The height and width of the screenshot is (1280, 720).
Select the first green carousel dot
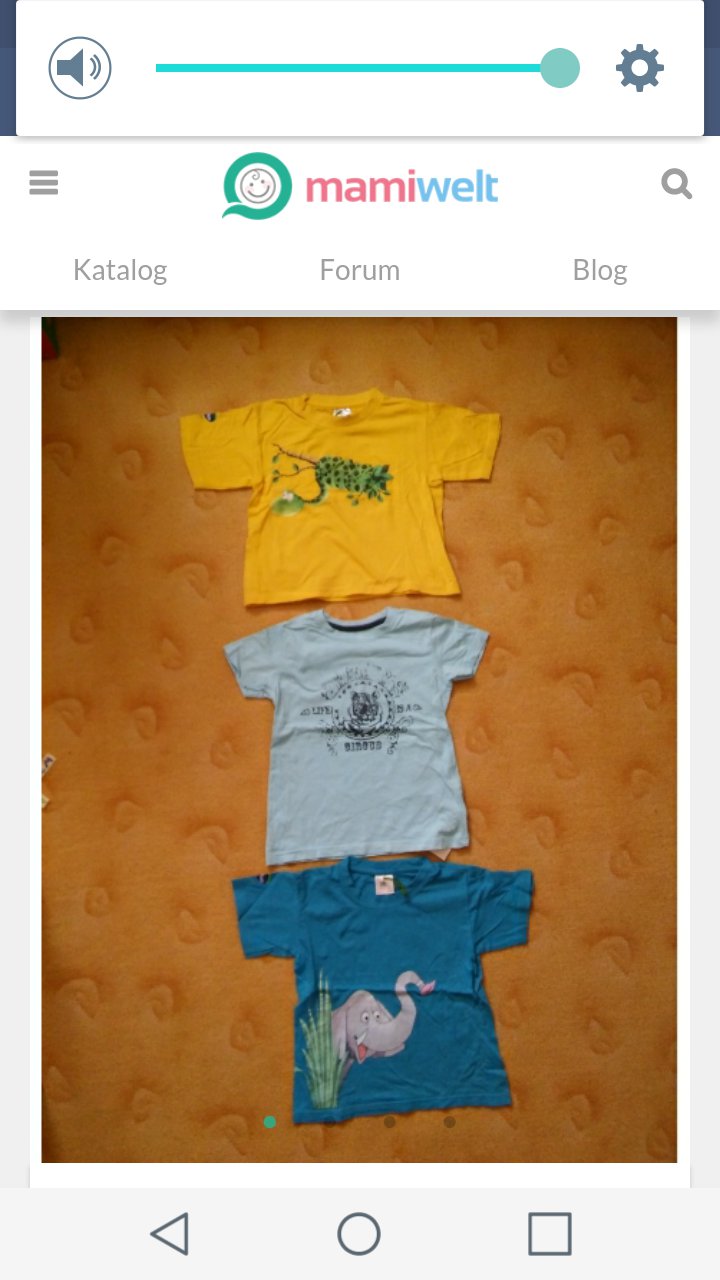coord(269,1122)
